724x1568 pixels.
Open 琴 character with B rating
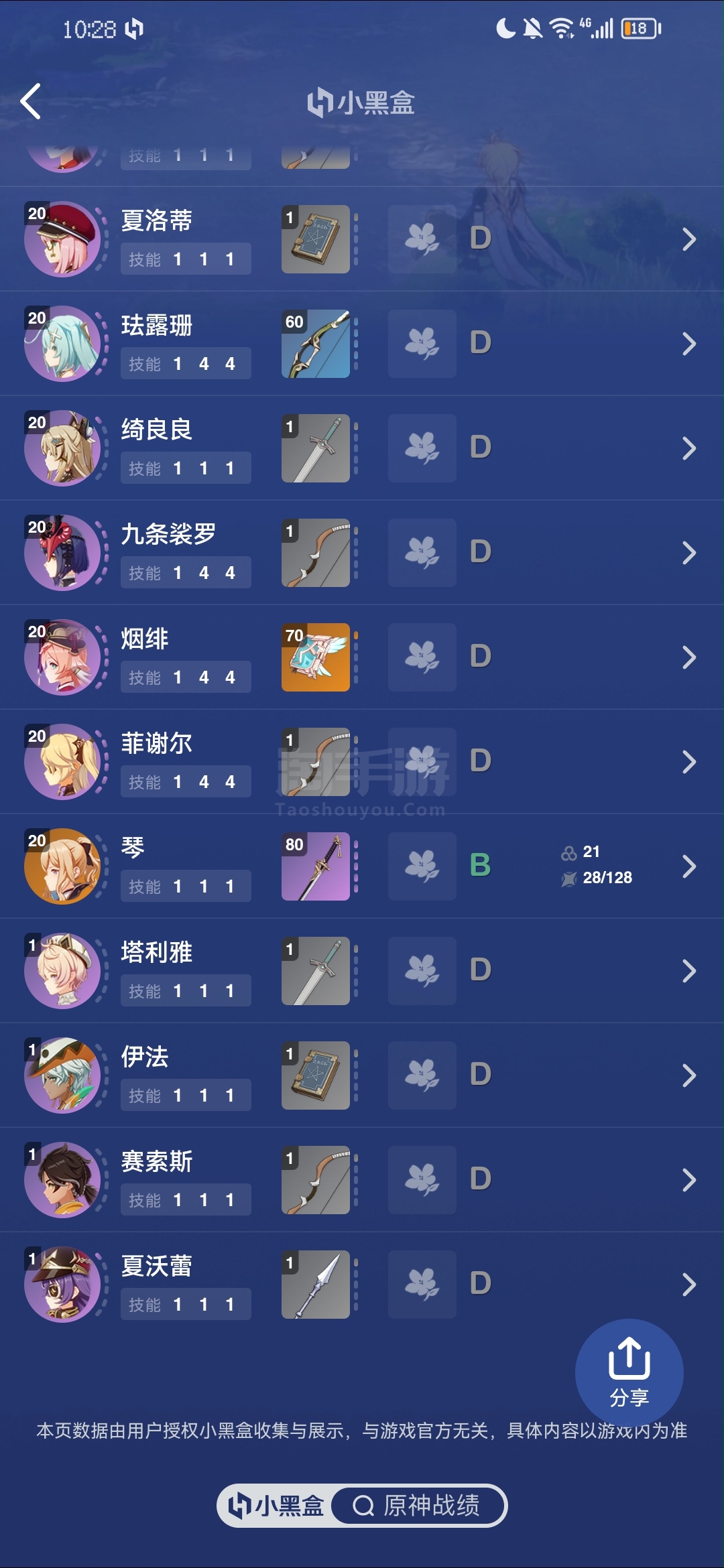[362, 866]
